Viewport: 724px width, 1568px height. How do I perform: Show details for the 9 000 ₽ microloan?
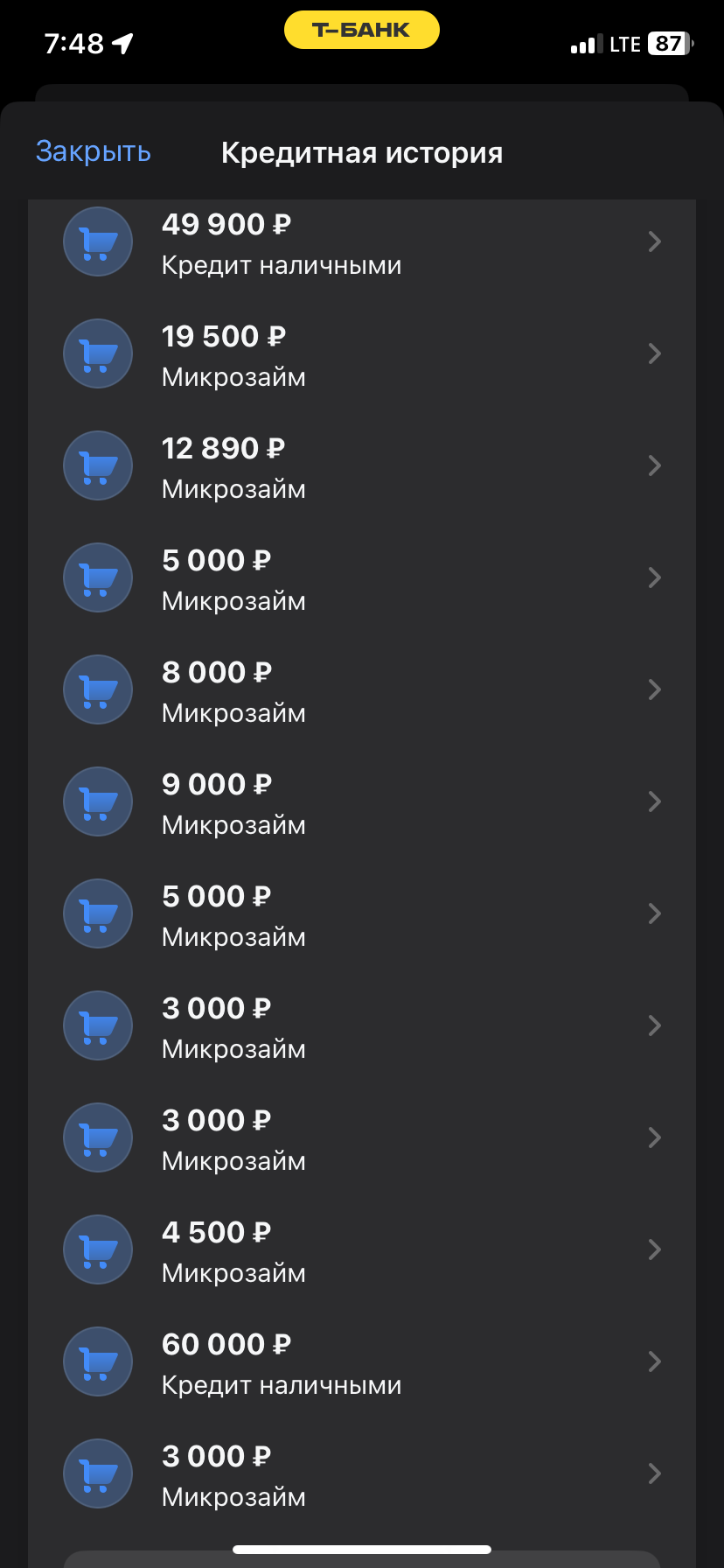click(x=361, y=803)
